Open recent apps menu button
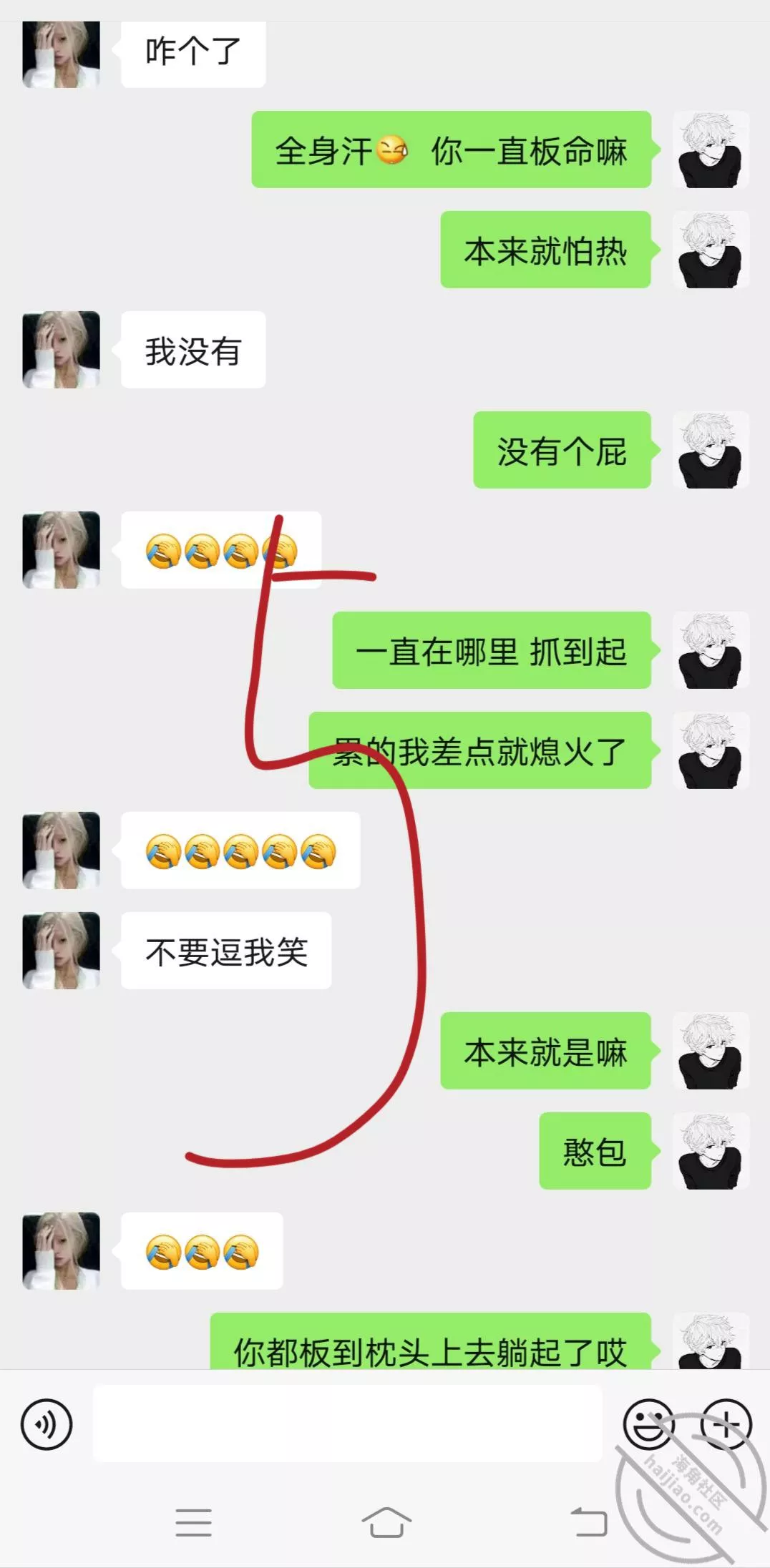This screenshot has width=770, height=1568. tap(193, 1522)
